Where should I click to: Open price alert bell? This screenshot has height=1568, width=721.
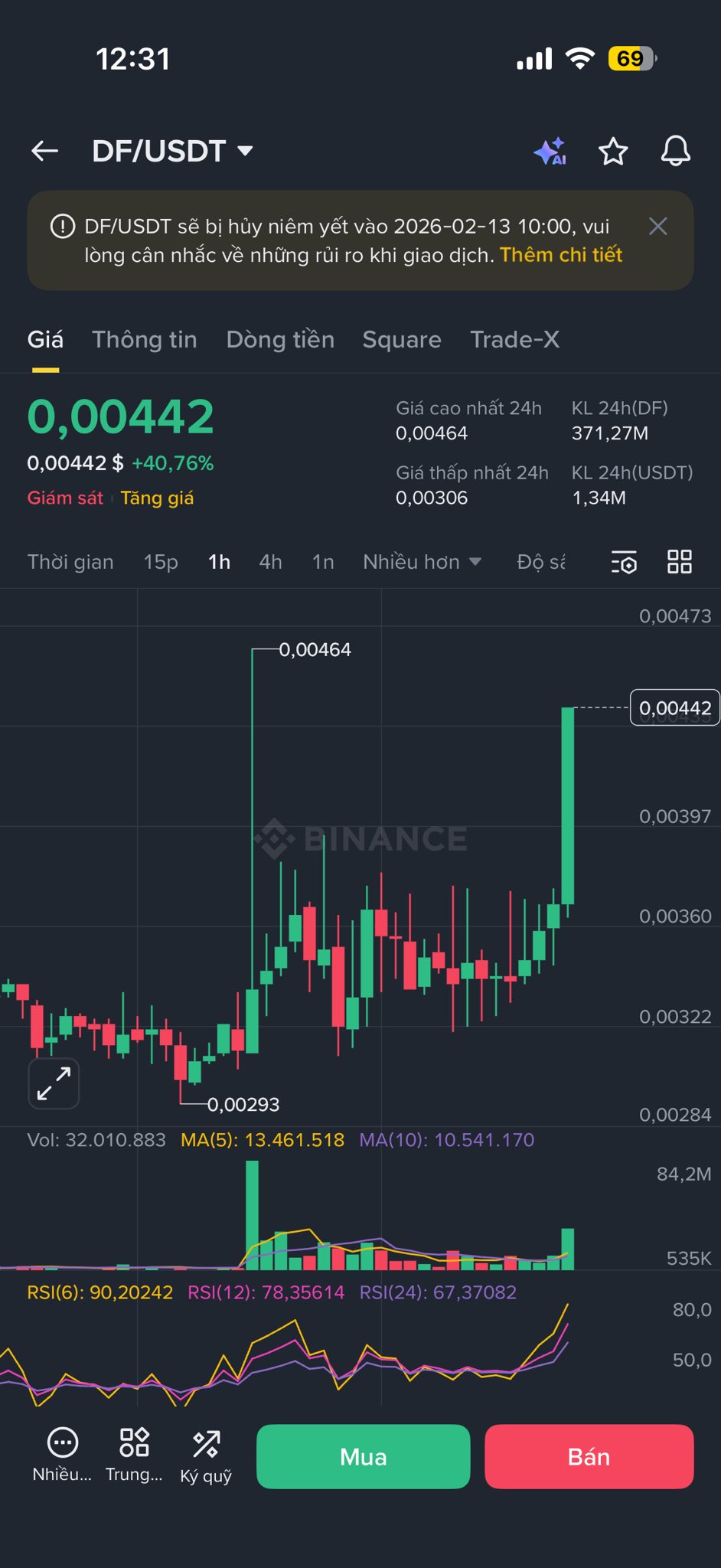click(675, 152)
